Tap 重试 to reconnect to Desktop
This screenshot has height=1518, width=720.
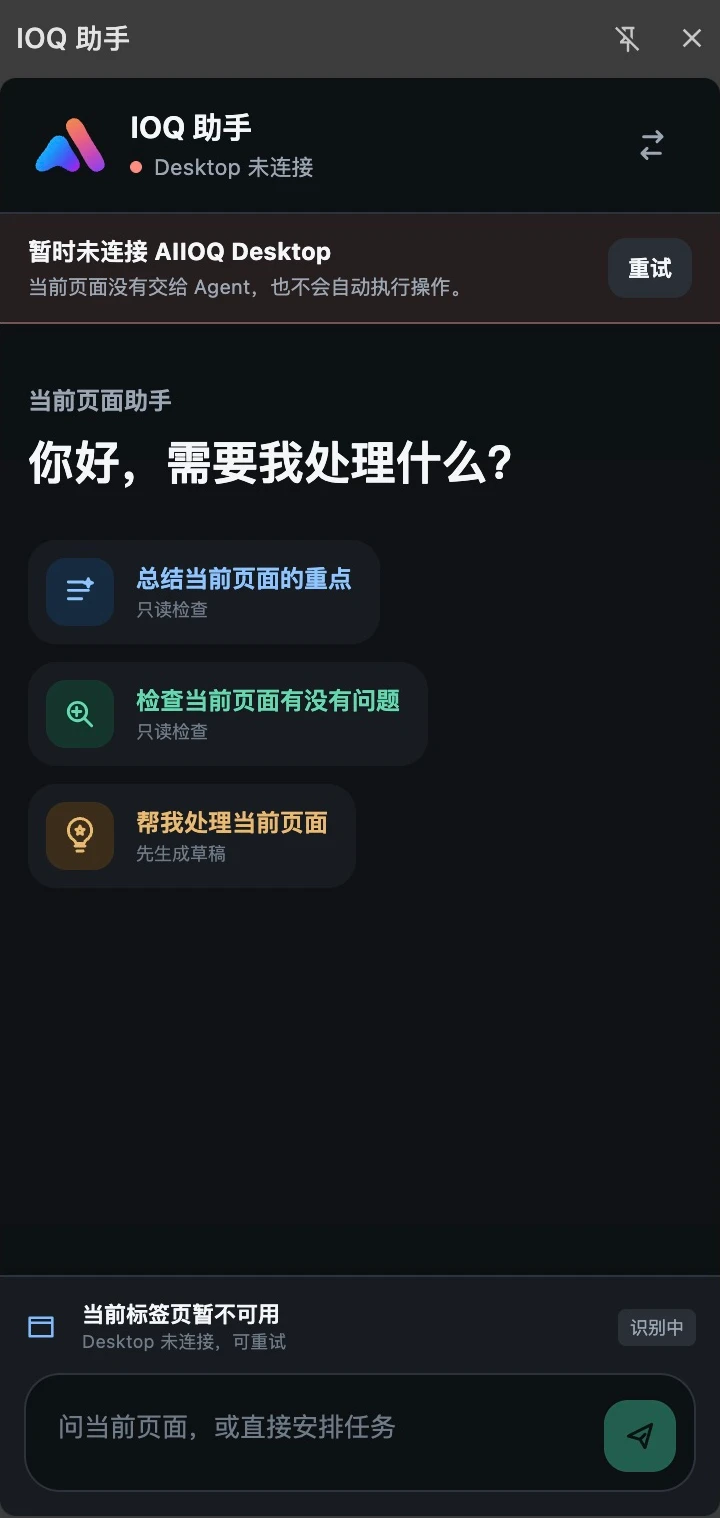coord(650,268)
